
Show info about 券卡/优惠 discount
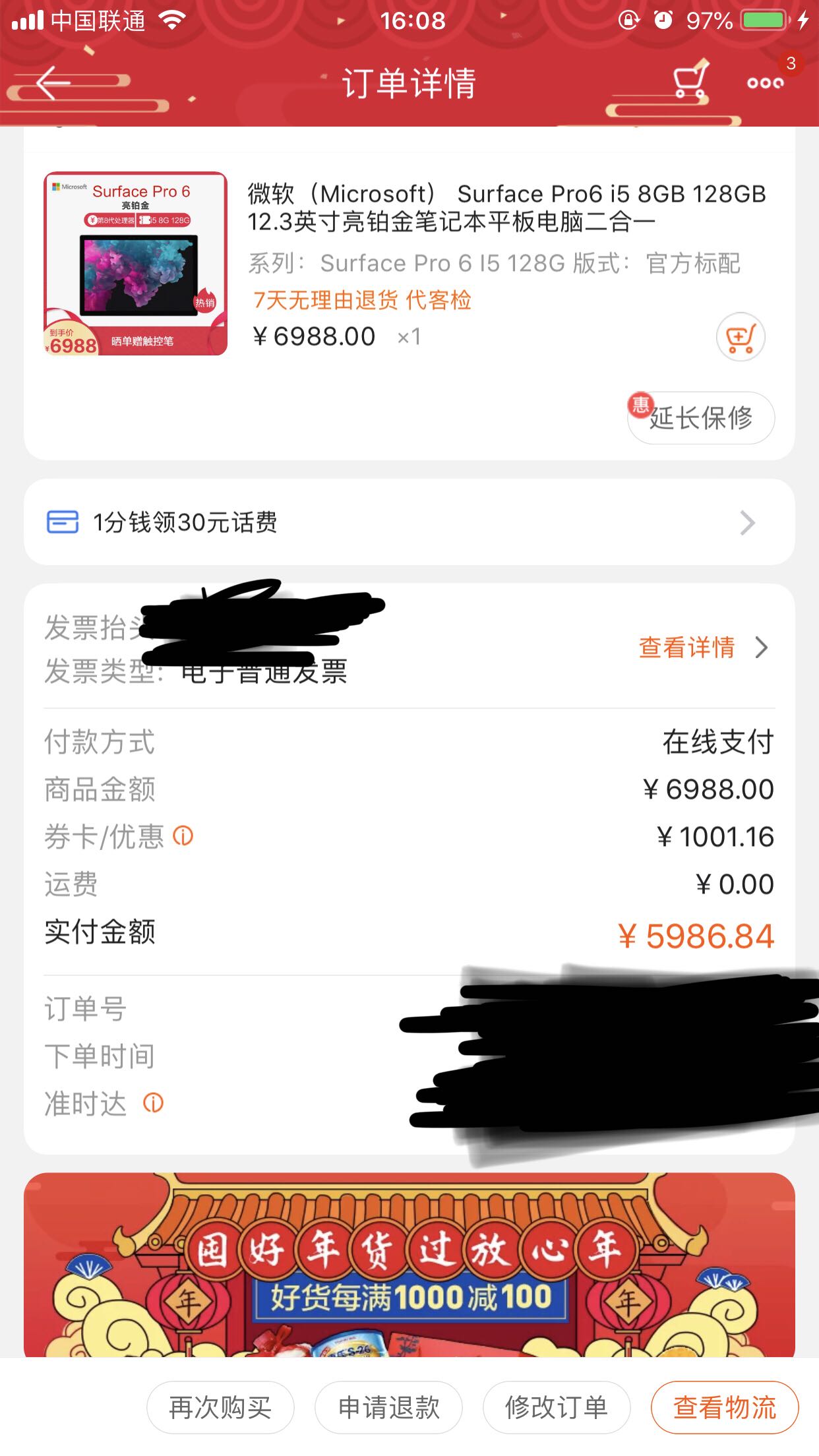coord(183,836)
